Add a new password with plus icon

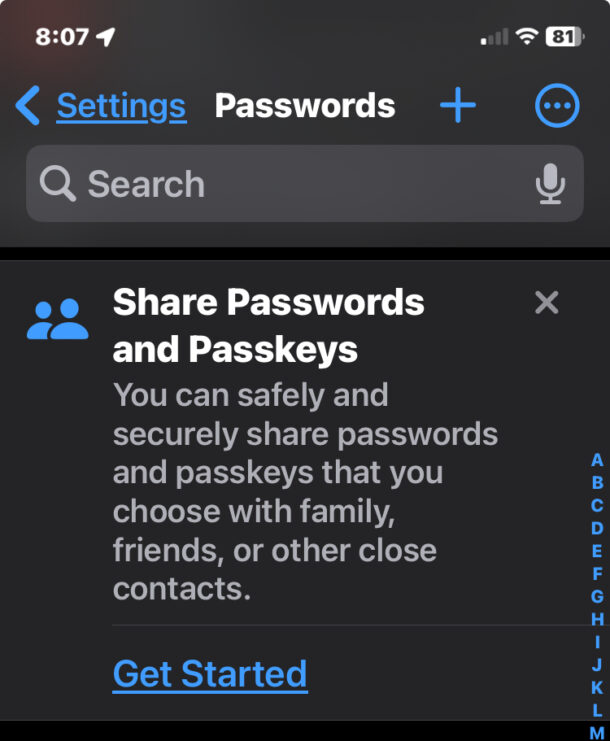pos(458,105)
